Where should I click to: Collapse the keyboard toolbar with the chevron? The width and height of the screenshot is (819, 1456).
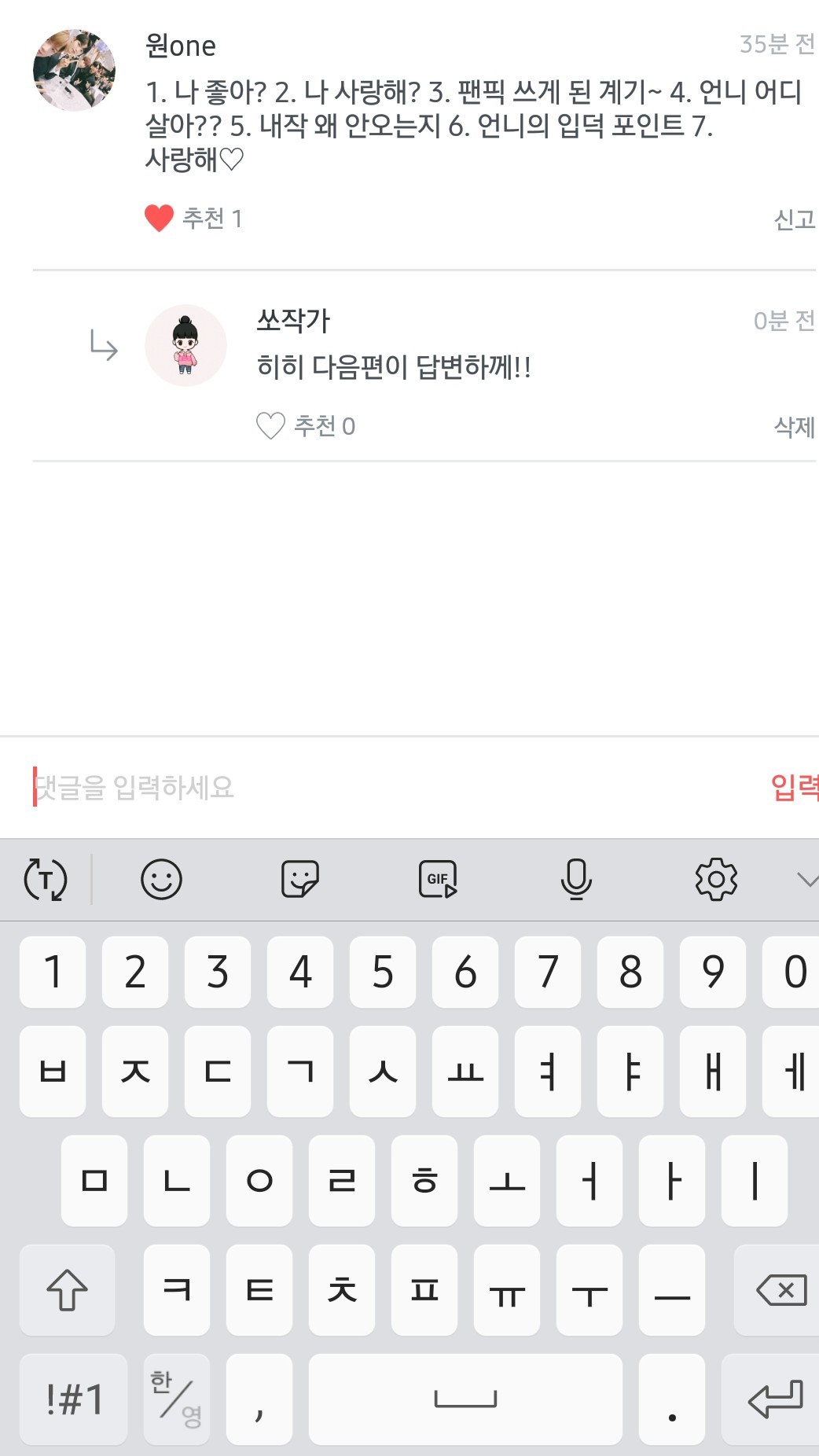tap(806, 879)
